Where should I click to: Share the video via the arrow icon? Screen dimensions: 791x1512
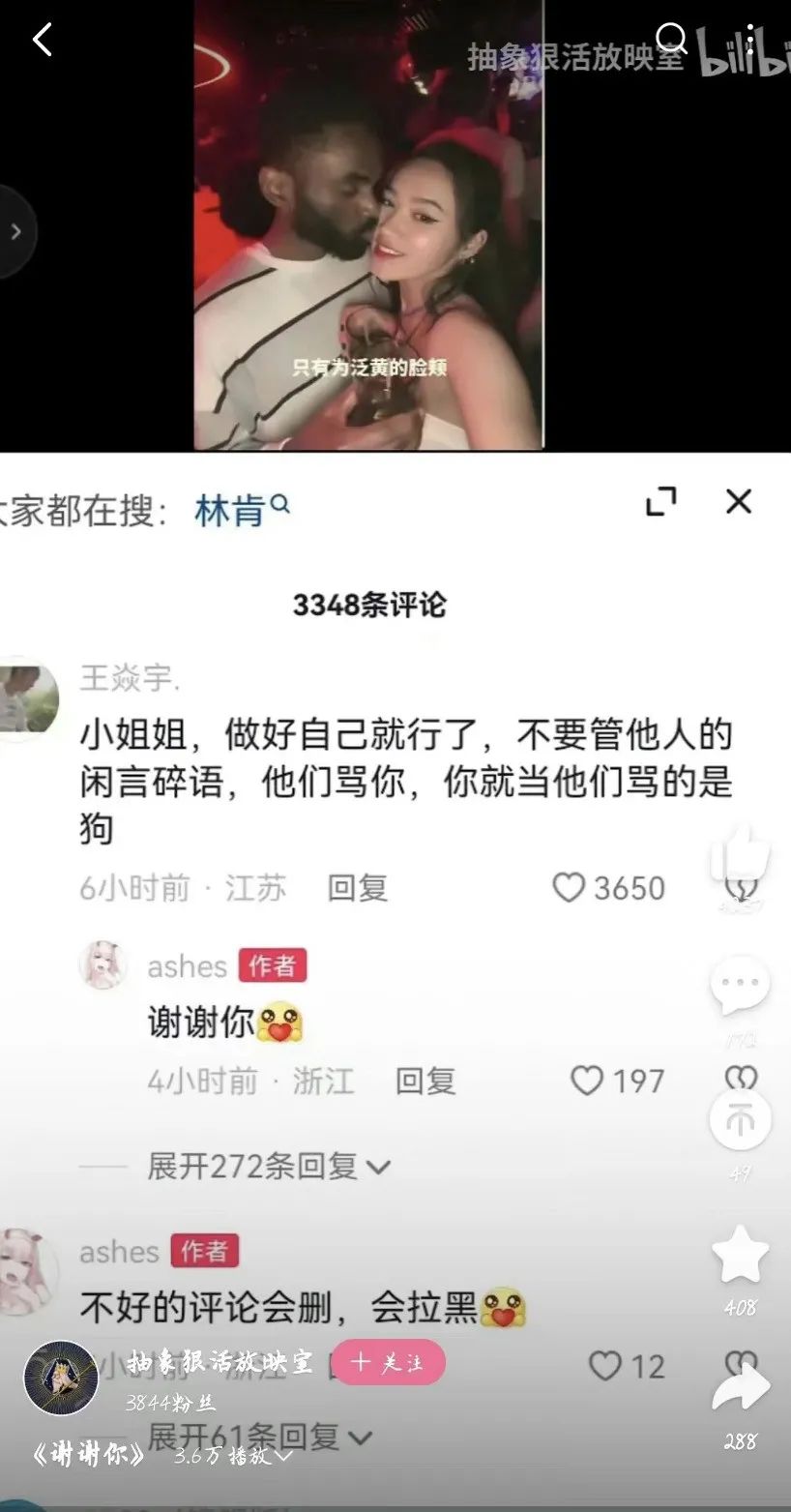(740, 1388)
